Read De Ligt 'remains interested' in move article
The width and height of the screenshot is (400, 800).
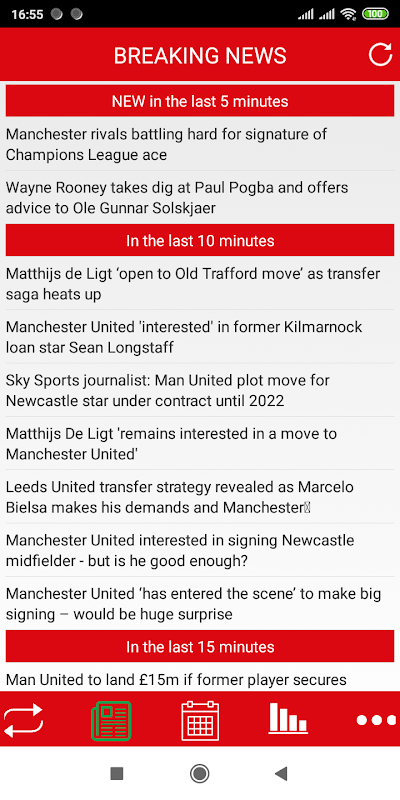(x=200, y=443)
